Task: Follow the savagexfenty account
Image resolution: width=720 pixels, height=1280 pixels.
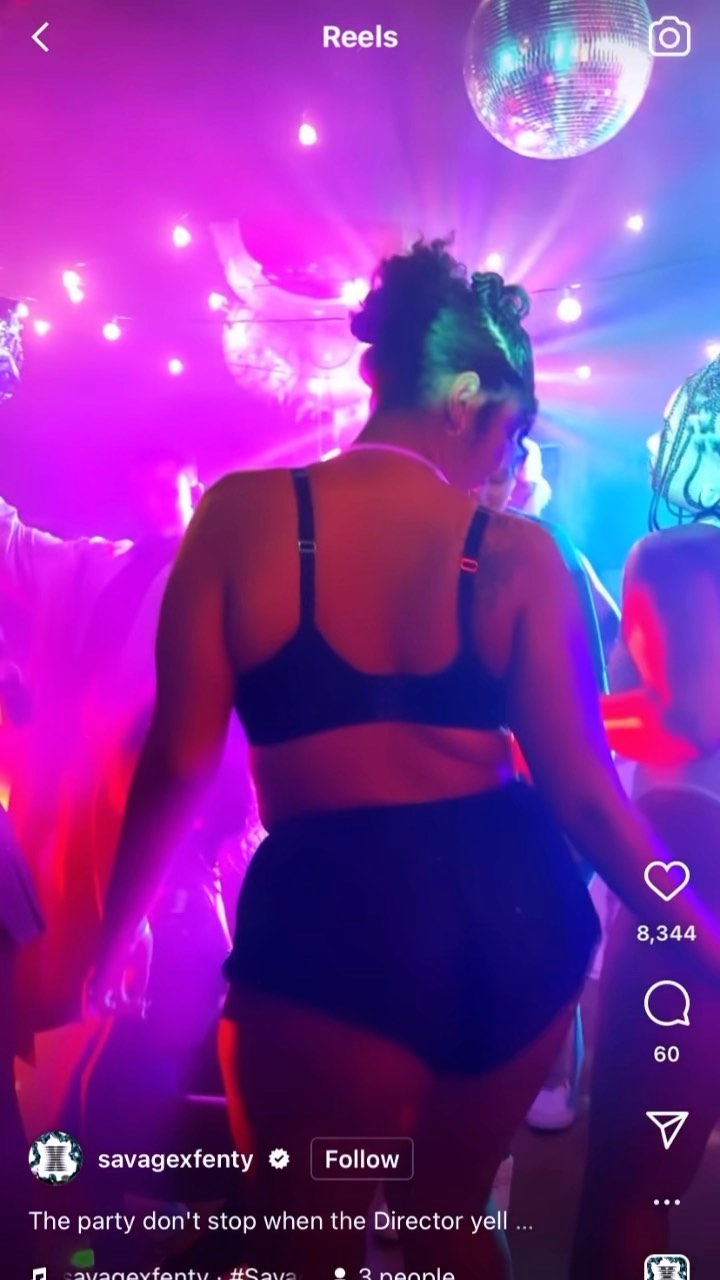Action: point(361,1159)
